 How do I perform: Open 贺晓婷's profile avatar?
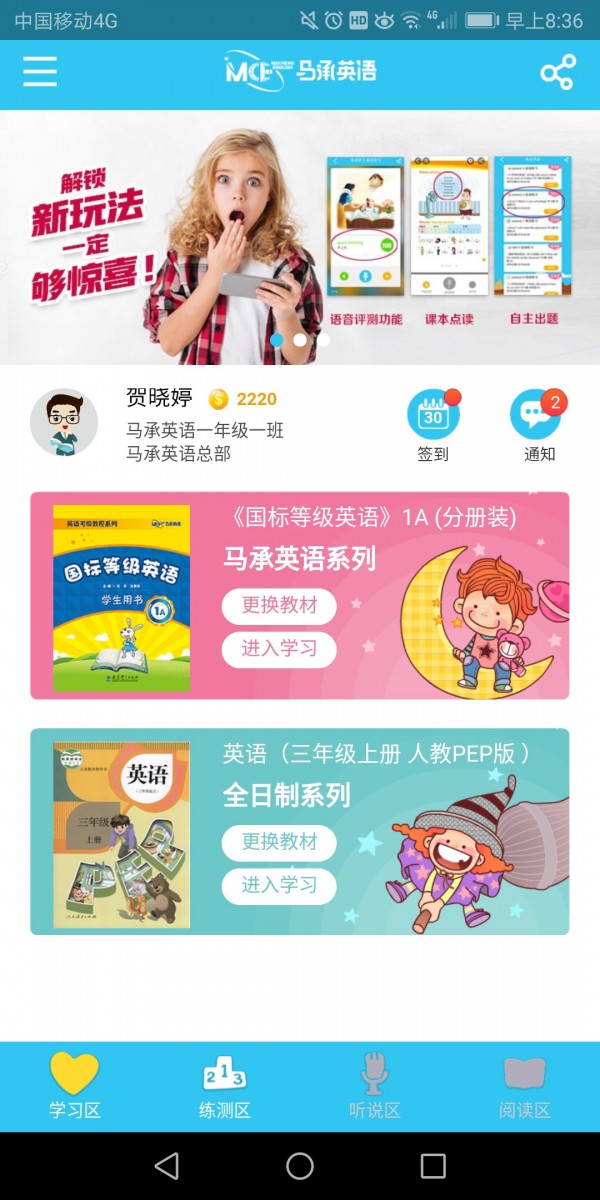coord(64,422)
